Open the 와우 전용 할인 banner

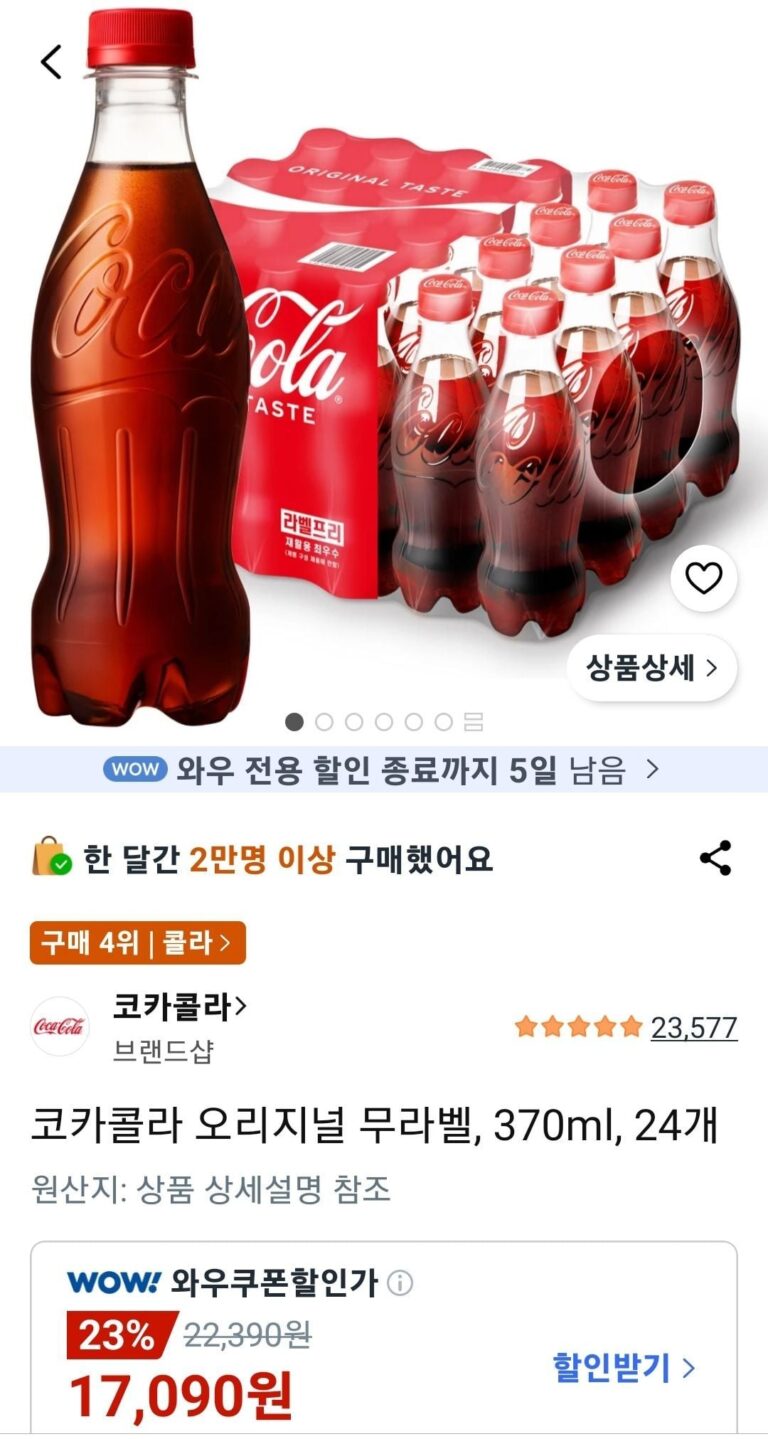(384, 770)
